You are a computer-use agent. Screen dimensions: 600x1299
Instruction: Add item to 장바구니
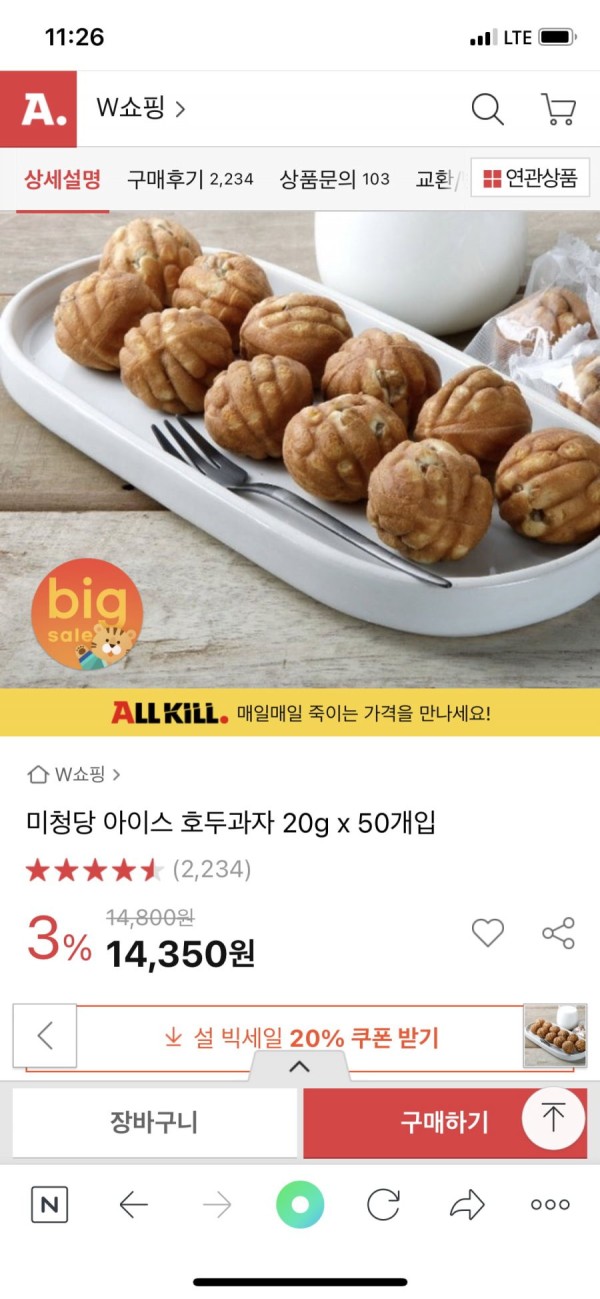(154, 1122)
